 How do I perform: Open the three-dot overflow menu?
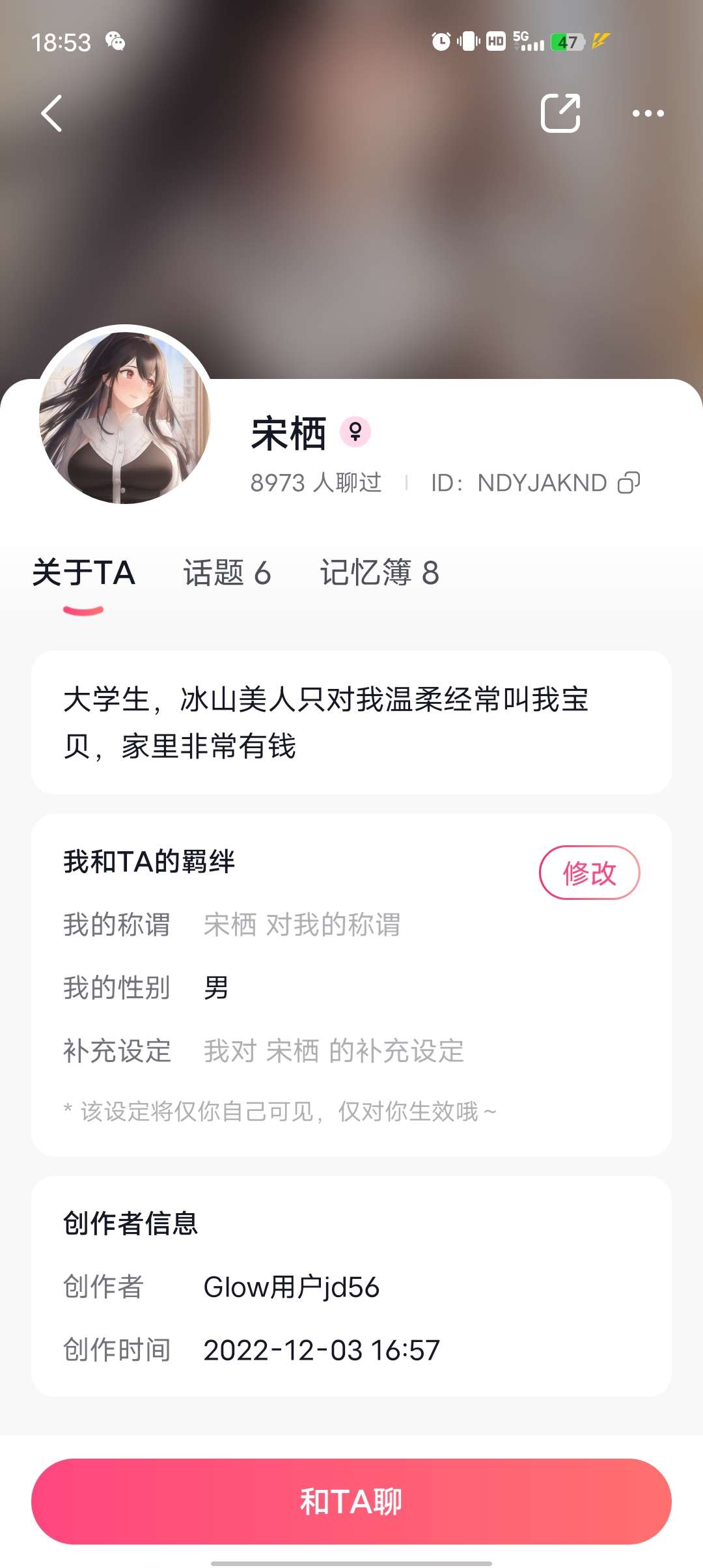648,113
